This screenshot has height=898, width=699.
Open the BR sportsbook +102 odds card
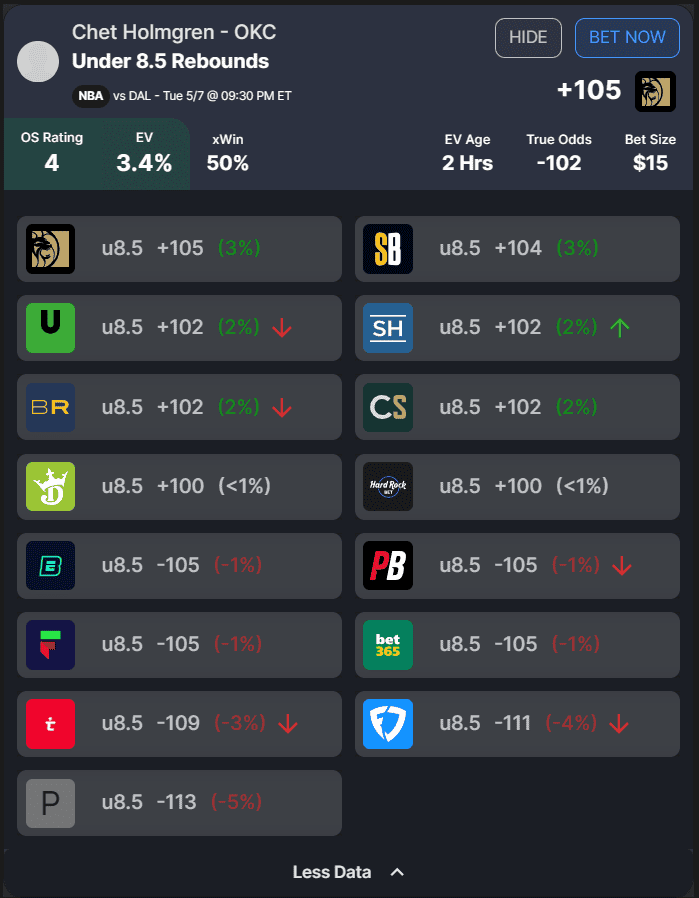pos(180,407)
